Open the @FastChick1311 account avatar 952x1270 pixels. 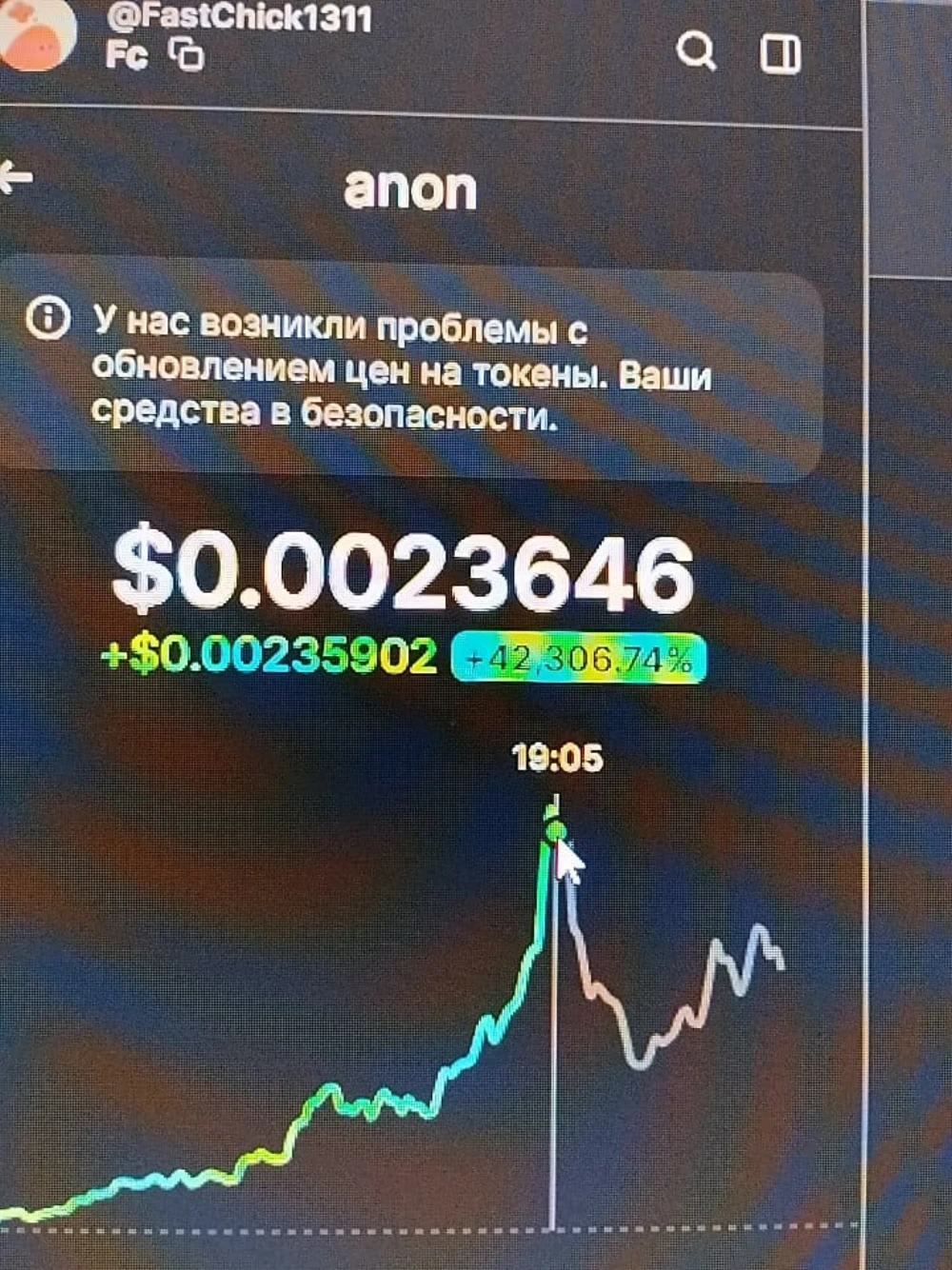pos(38,33)
